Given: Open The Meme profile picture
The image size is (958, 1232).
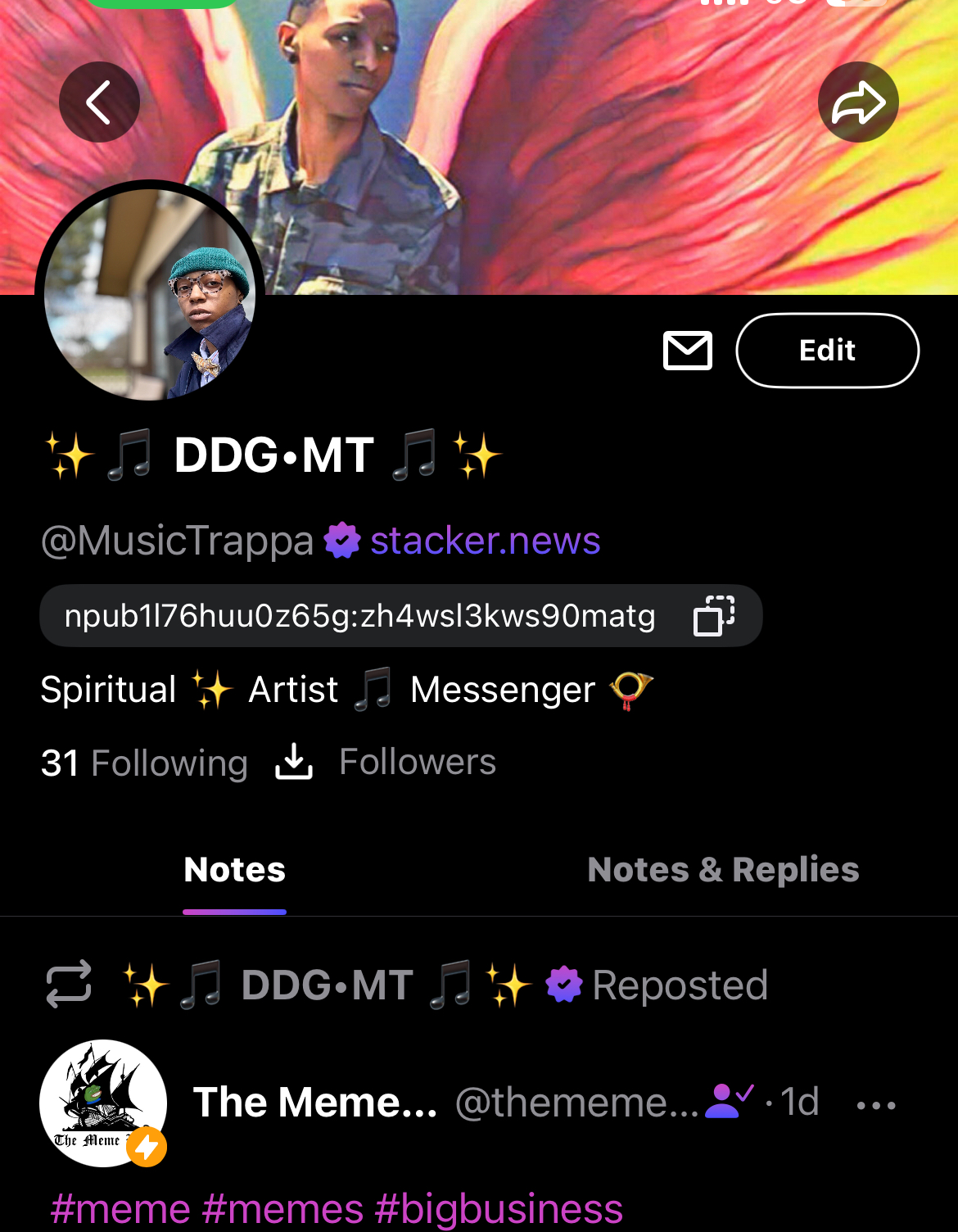Looking at the screenshot, I should pos(103,1103).
